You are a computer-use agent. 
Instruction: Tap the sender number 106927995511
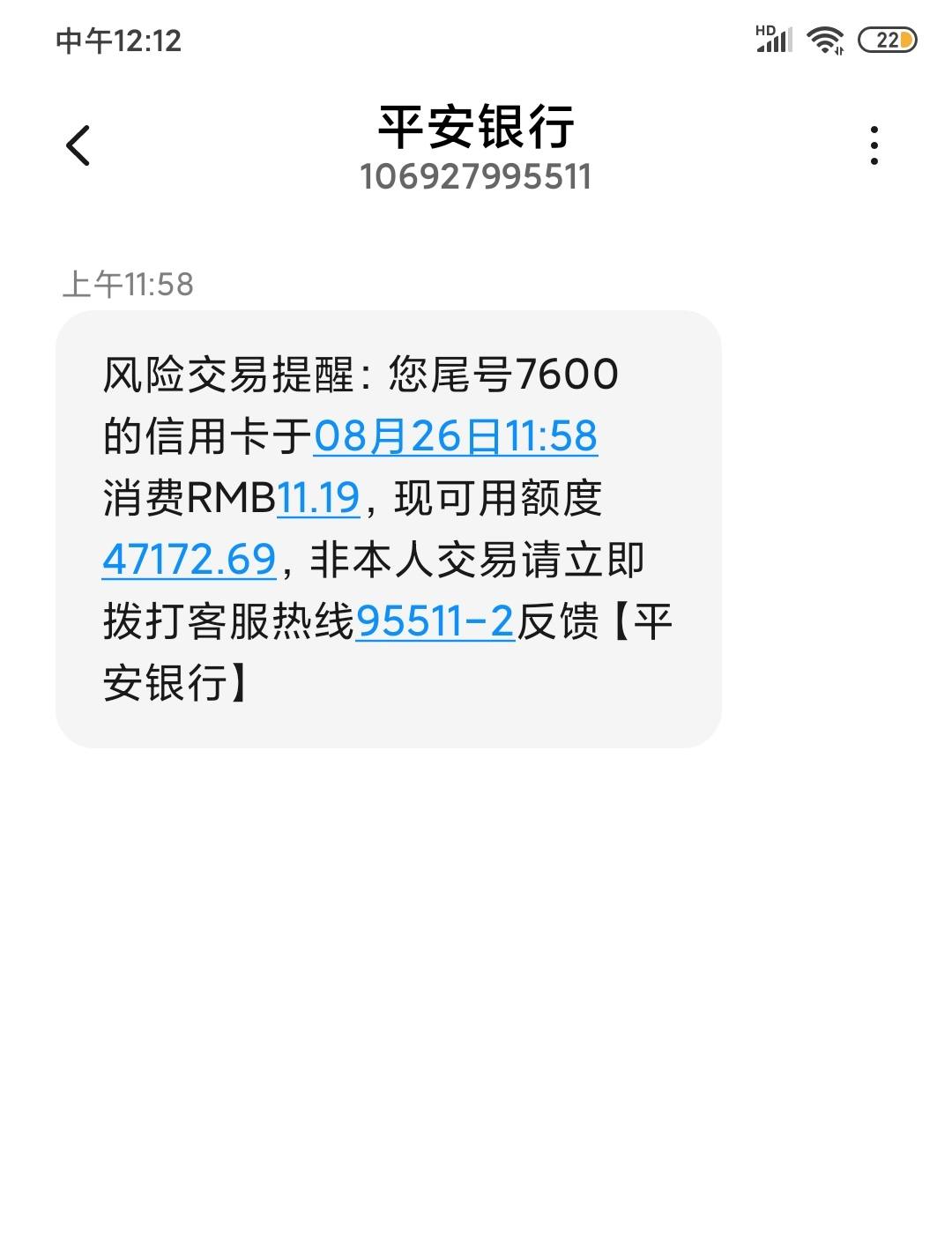click(x=476, y=176)
